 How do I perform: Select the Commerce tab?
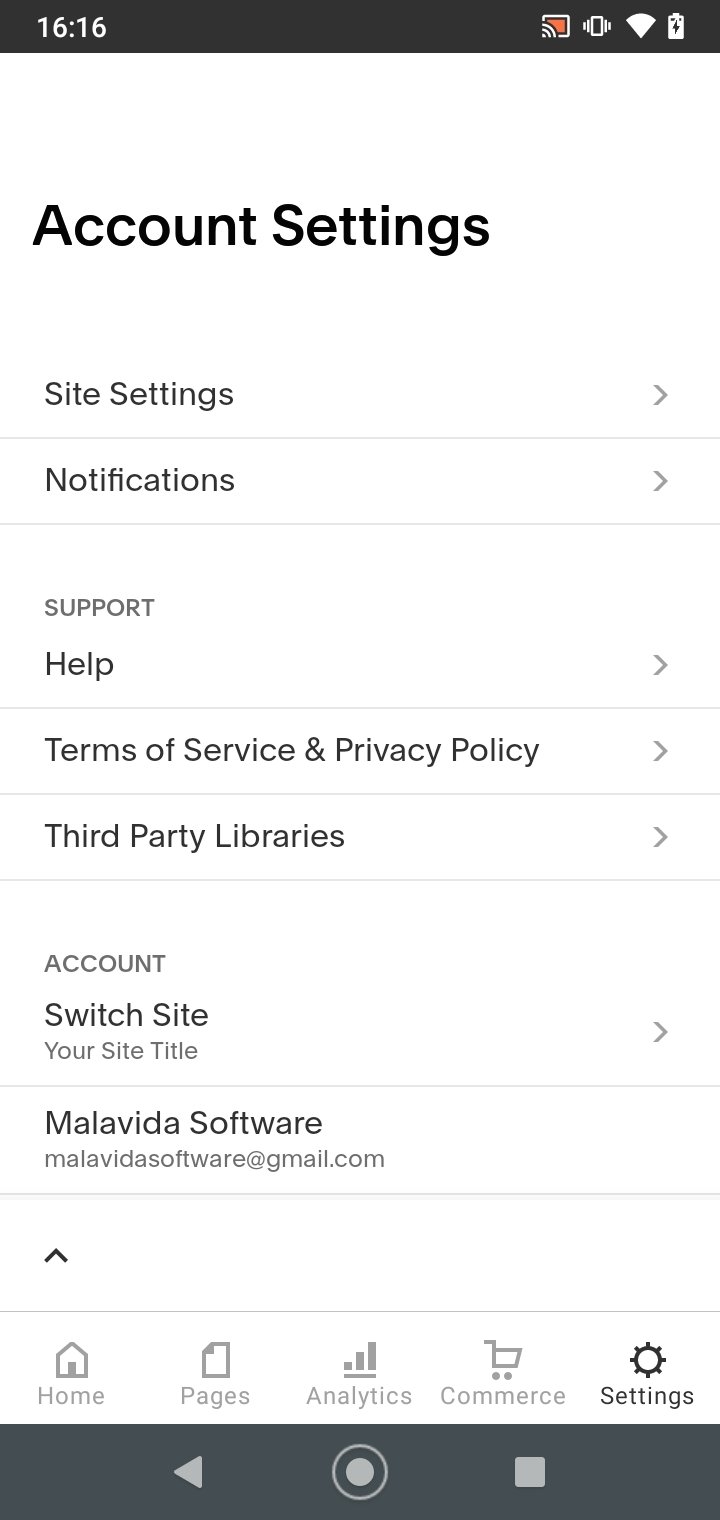(x=503, y=1374)
